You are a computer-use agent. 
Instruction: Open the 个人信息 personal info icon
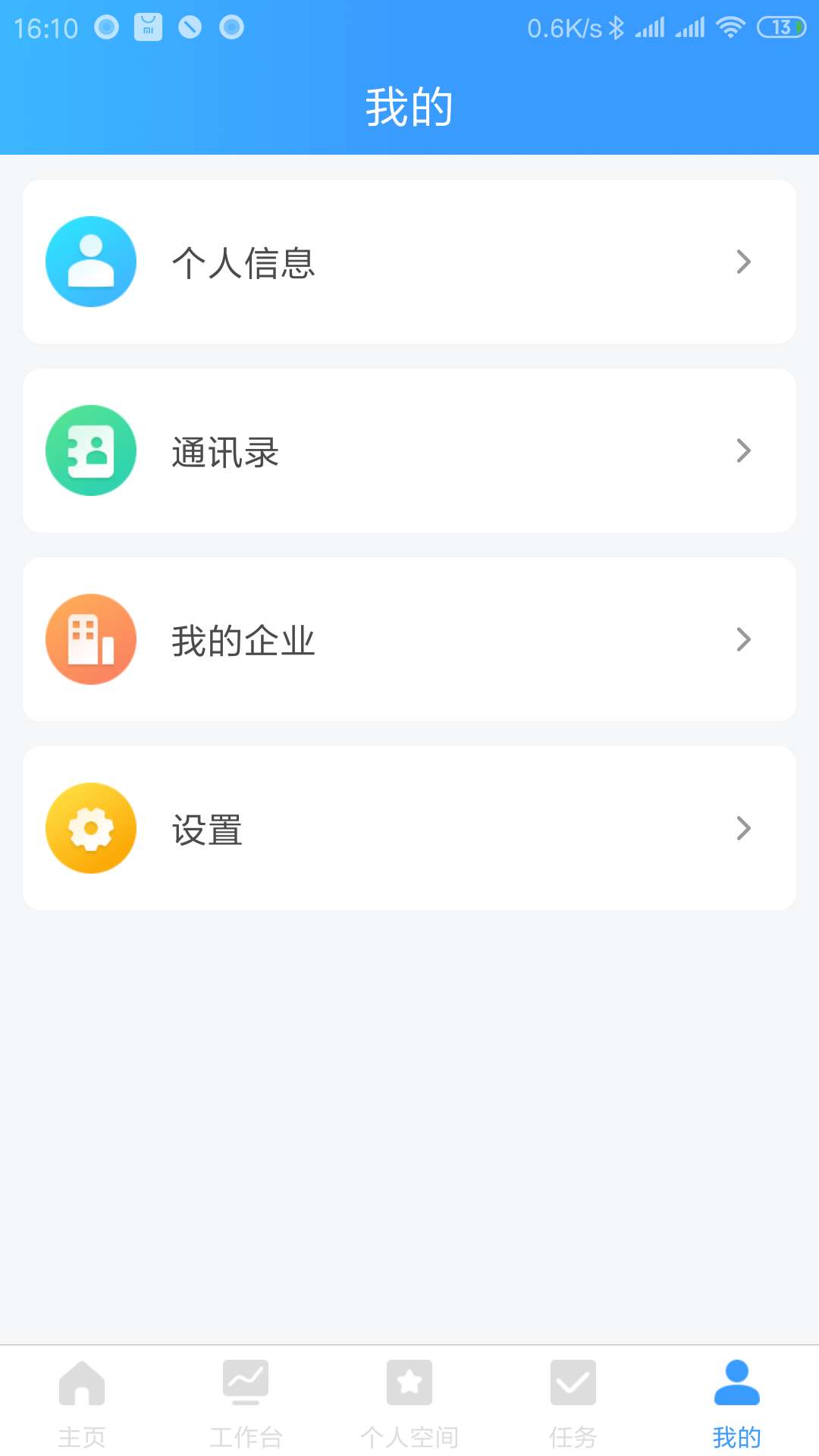[x=90, y=261]
